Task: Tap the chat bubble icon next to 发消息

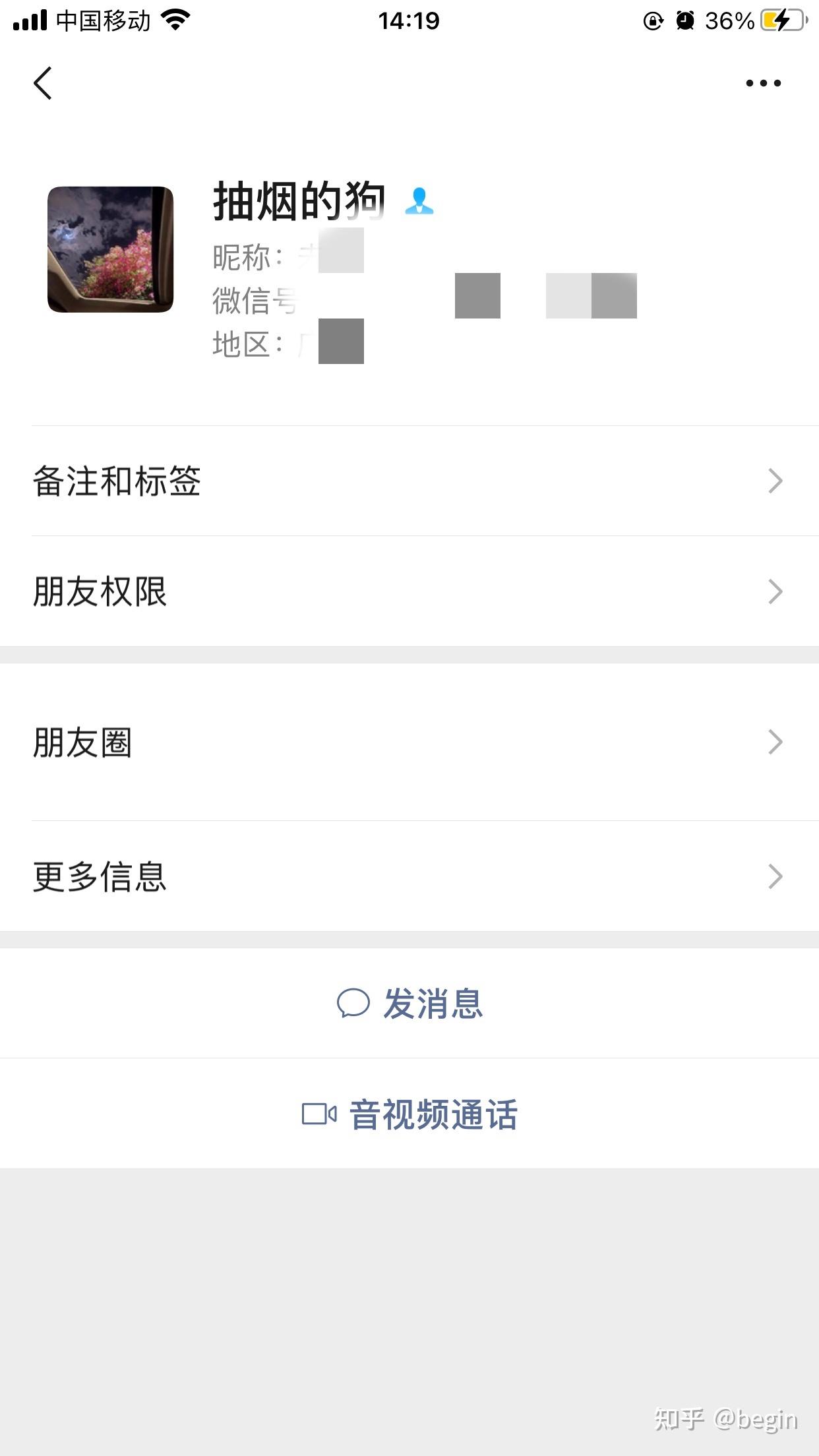Action: [x=353, y=1003]
